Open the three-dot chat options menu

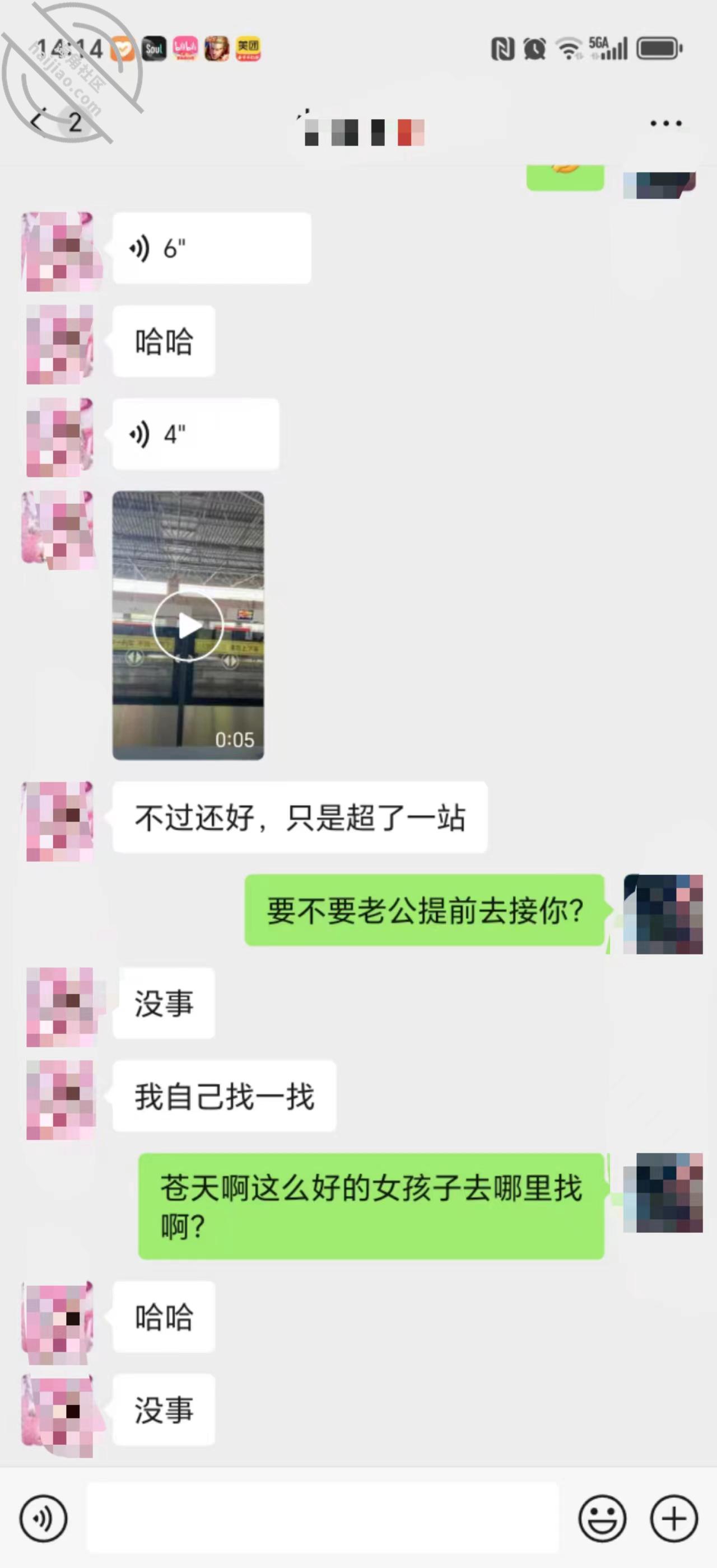point(666,123)
